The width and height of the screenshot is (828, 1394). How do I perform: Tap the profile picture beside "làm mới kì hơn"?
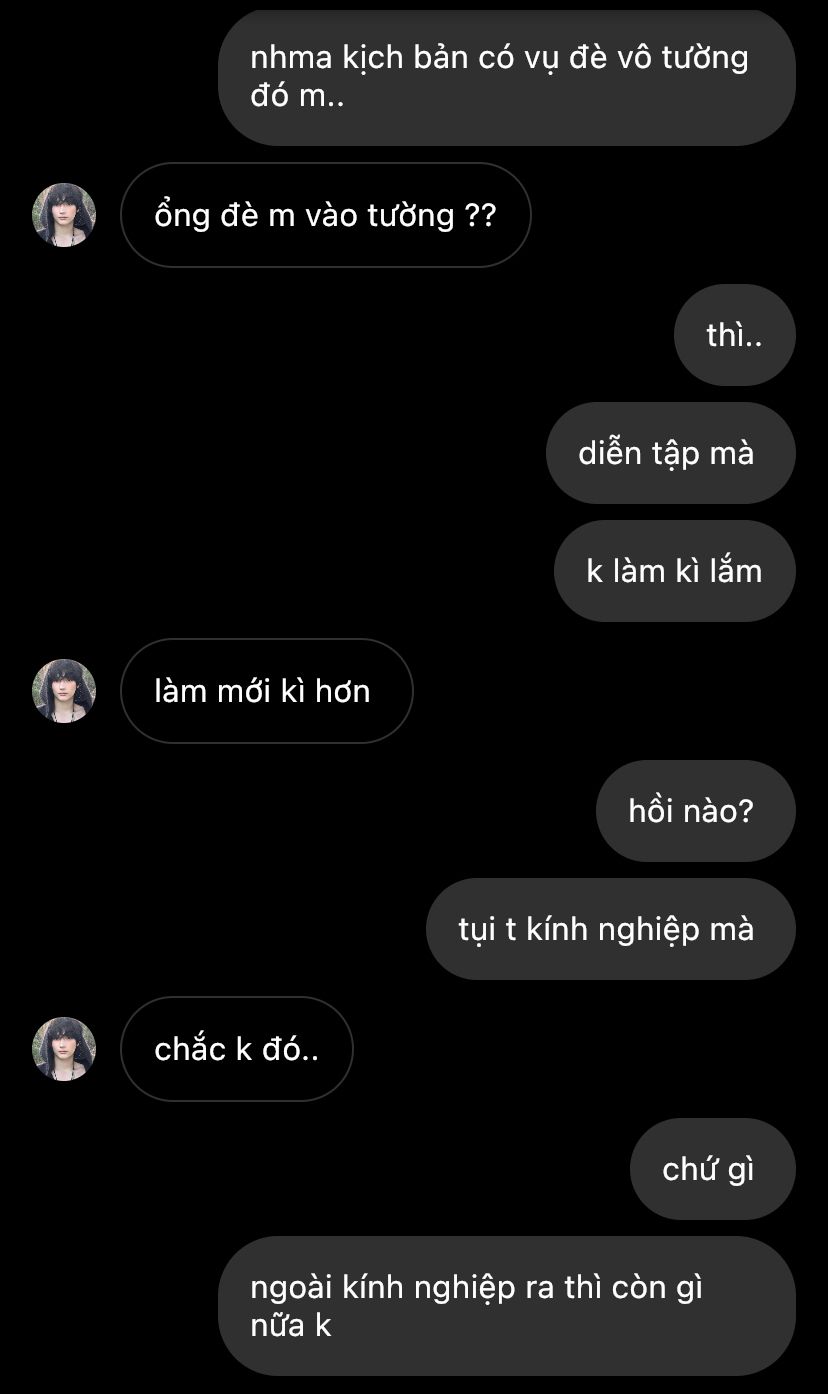click(64, 691)
